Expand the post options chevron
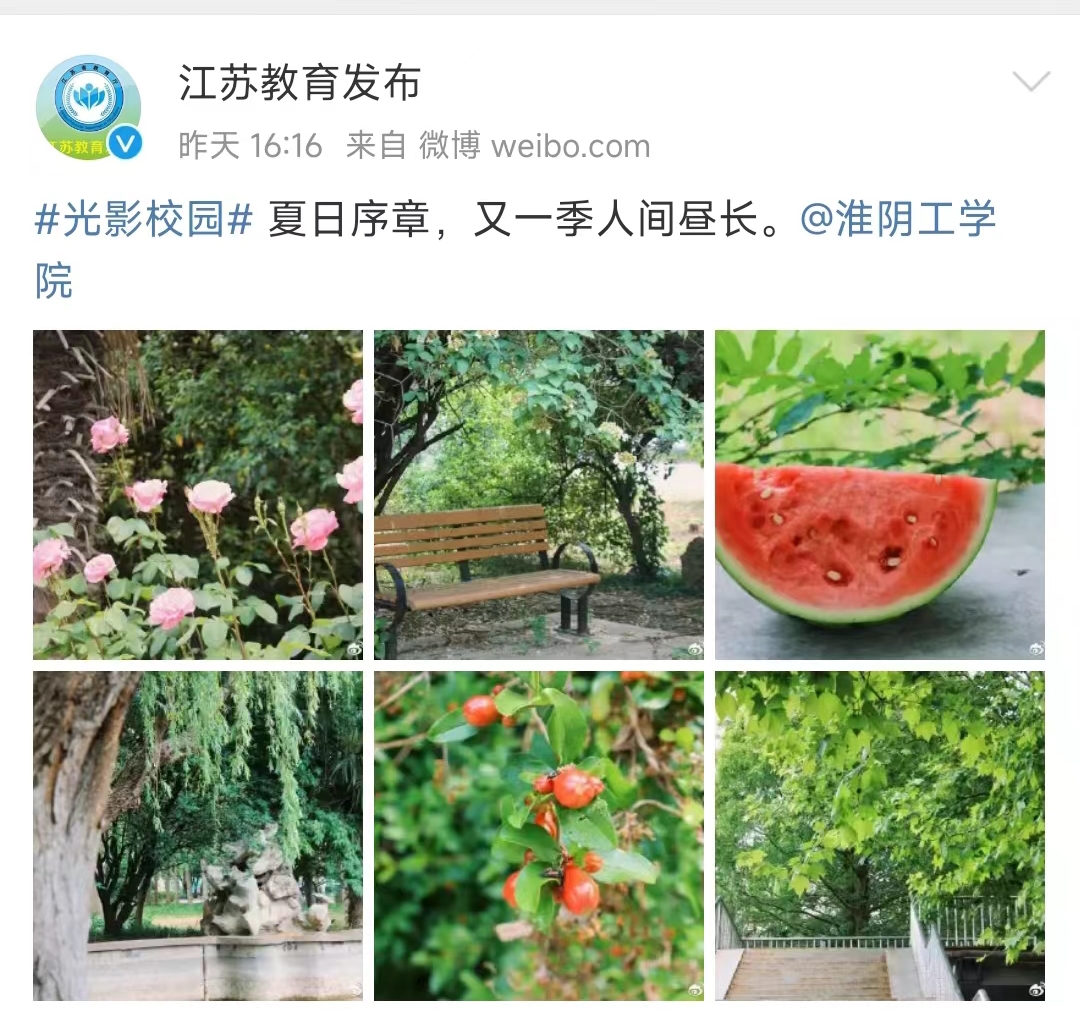Image resolution: width=1080 pixels, height=1018 pixels. 1031,82
